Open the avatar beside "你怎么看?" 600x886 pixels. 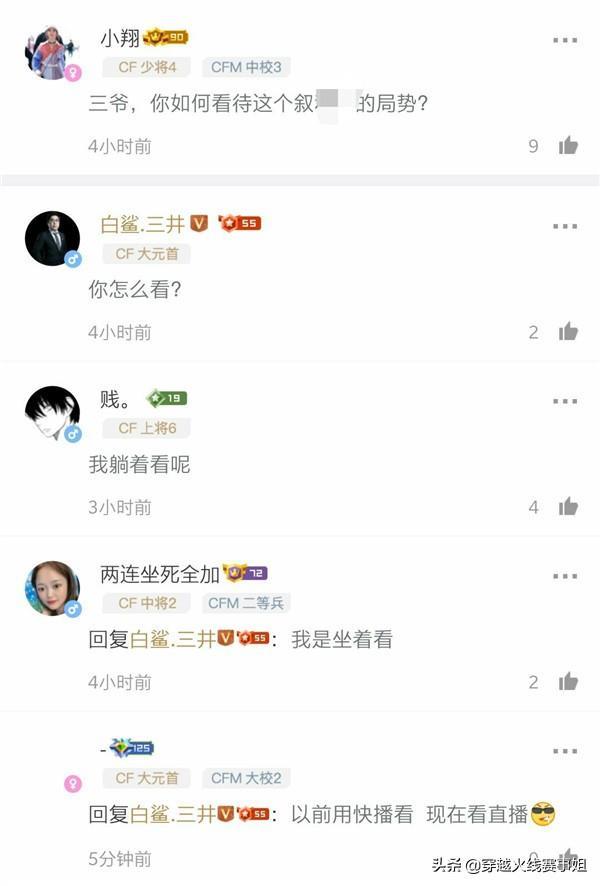tap(51, 237)
